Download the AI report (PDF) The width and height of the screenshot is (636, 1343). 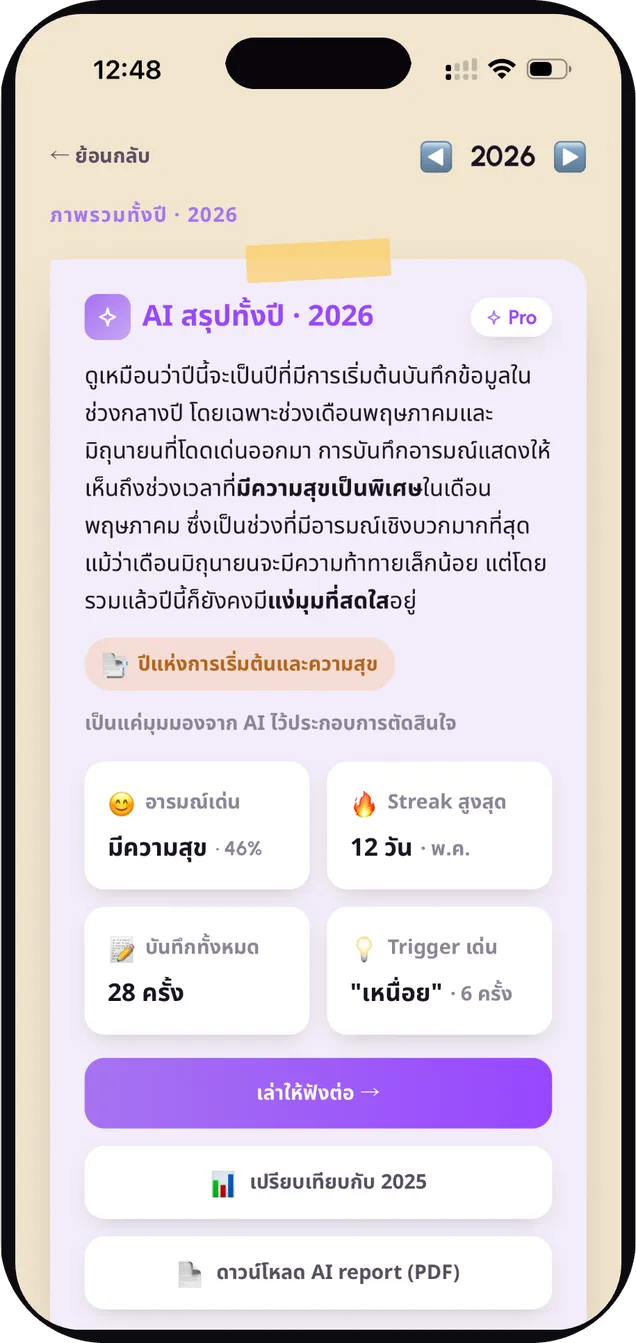[x=318, y=1273]
